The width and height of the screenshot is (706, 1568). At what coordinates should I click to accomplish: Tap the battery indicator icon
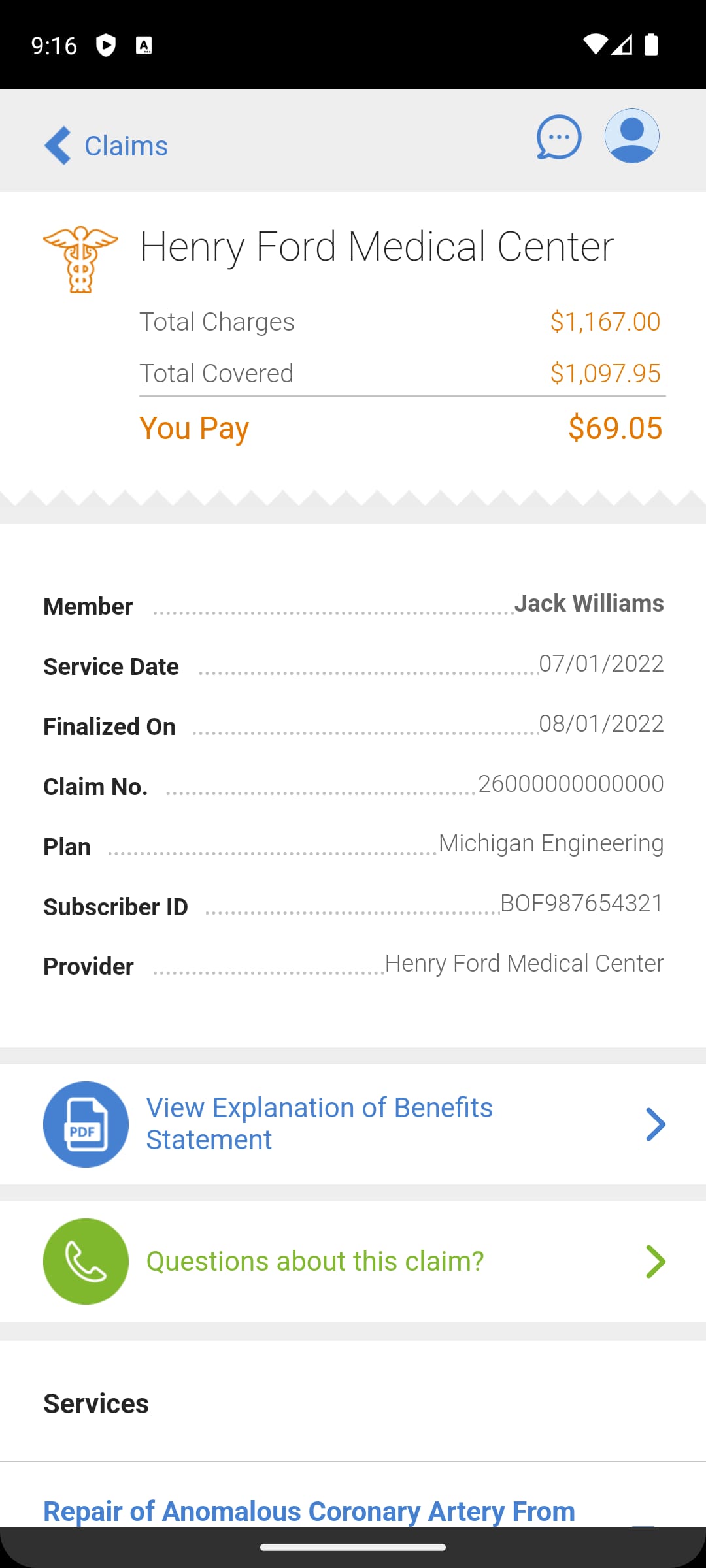652,44
